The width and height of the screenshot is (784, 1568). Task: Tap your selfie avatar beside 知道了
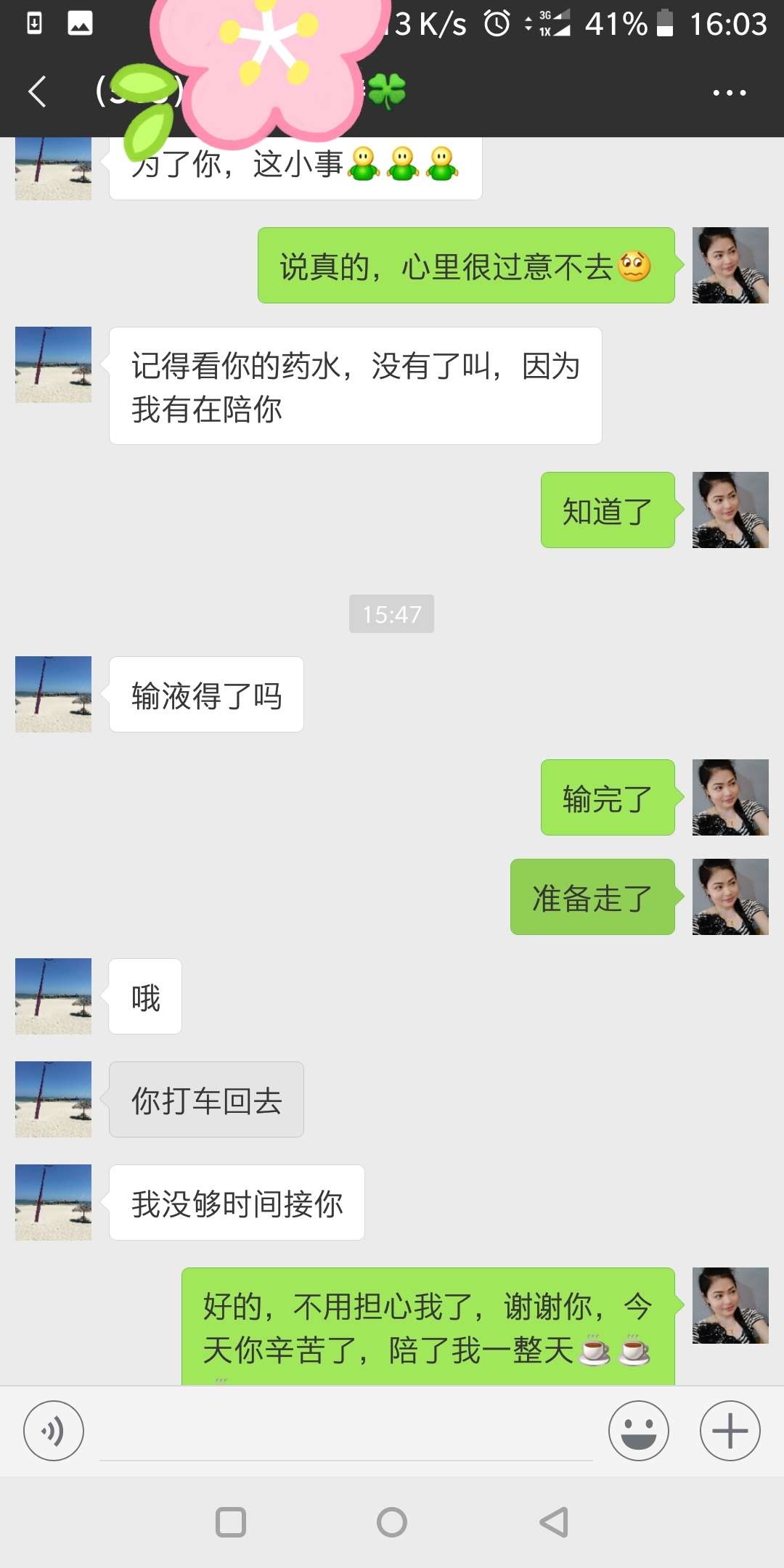click(730, 510)
